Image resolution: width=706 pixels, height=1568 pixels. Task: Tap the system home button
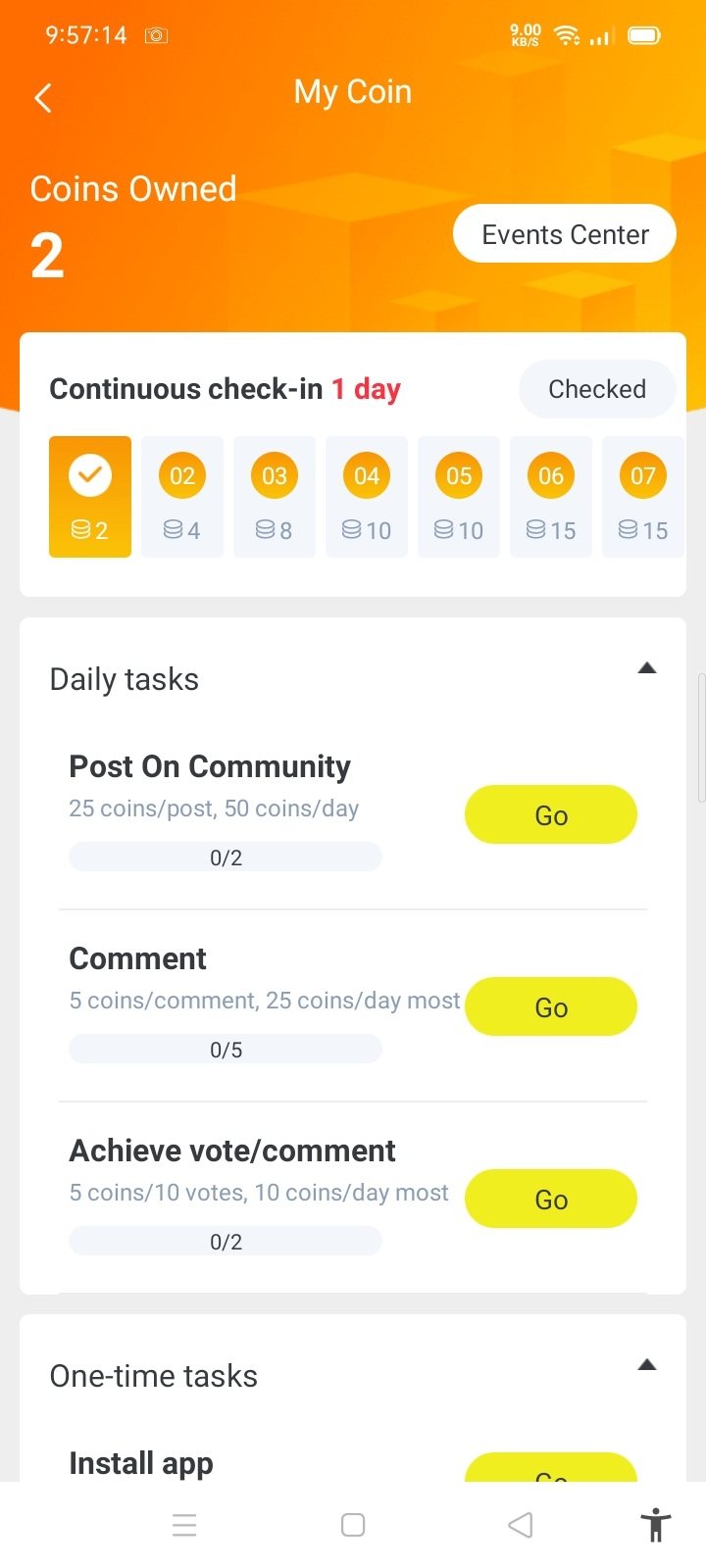click(x=353, y=1525)
